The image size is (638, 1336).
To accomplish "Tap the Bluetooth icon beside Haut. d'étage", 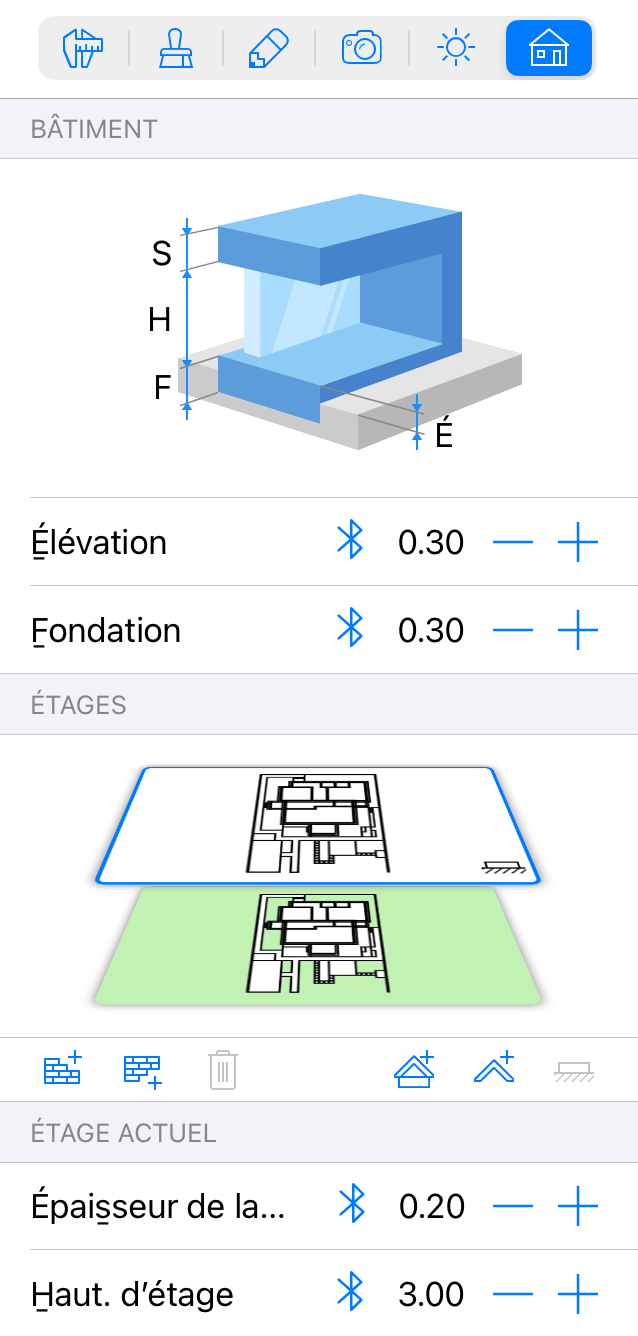I will (x=351, y=1294).
